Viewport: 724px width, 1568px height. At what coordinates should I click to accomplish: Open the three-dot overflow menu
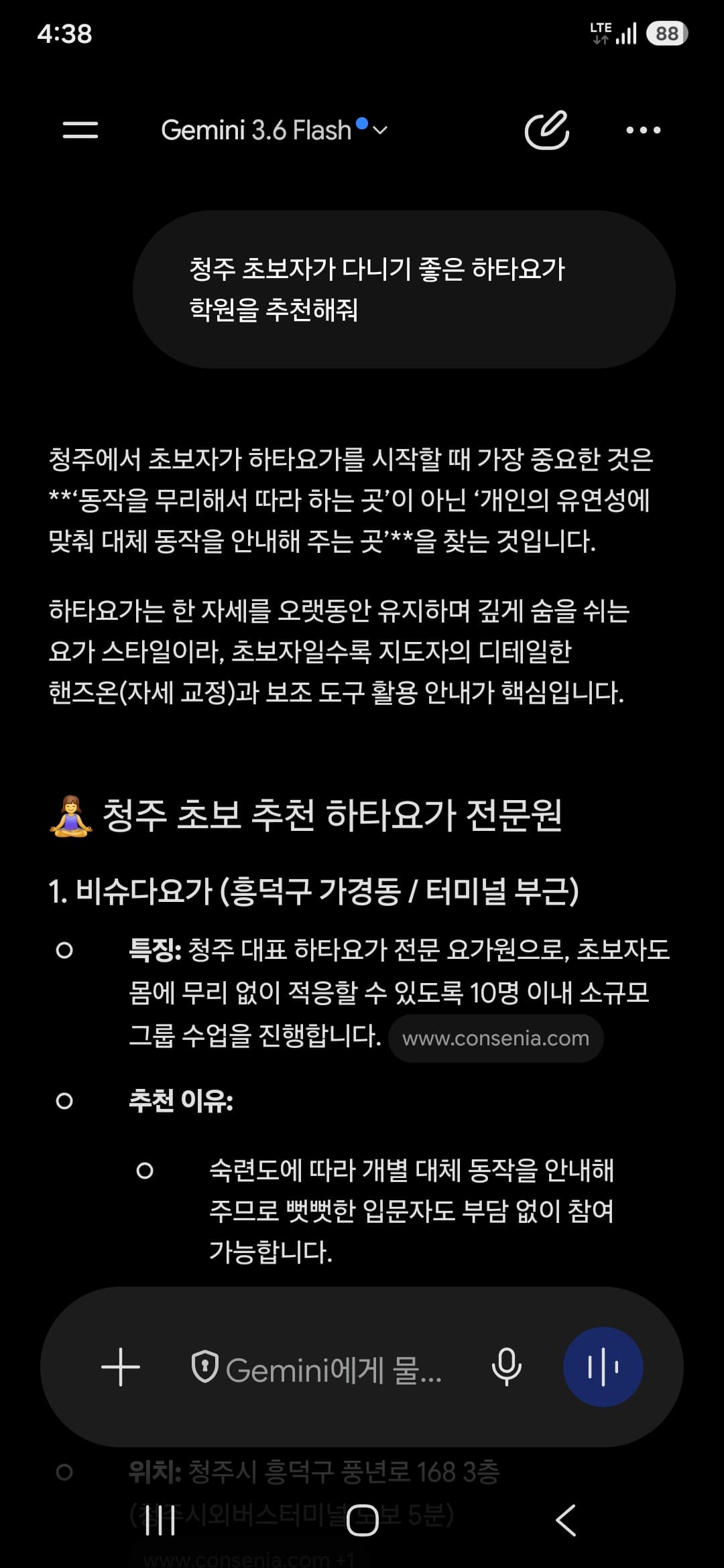(643, 130)
